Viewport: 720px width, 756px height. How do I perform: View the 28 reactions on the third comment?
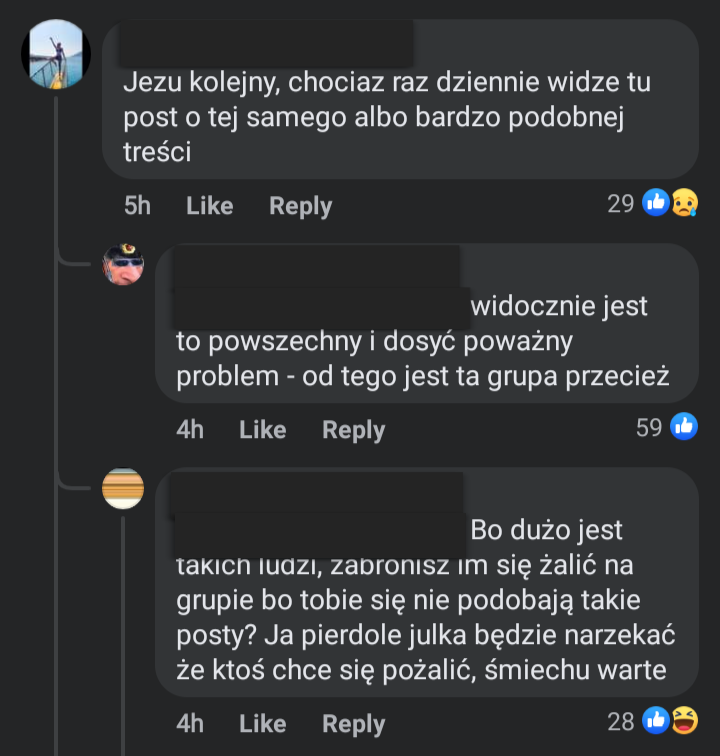coord(652,720)
